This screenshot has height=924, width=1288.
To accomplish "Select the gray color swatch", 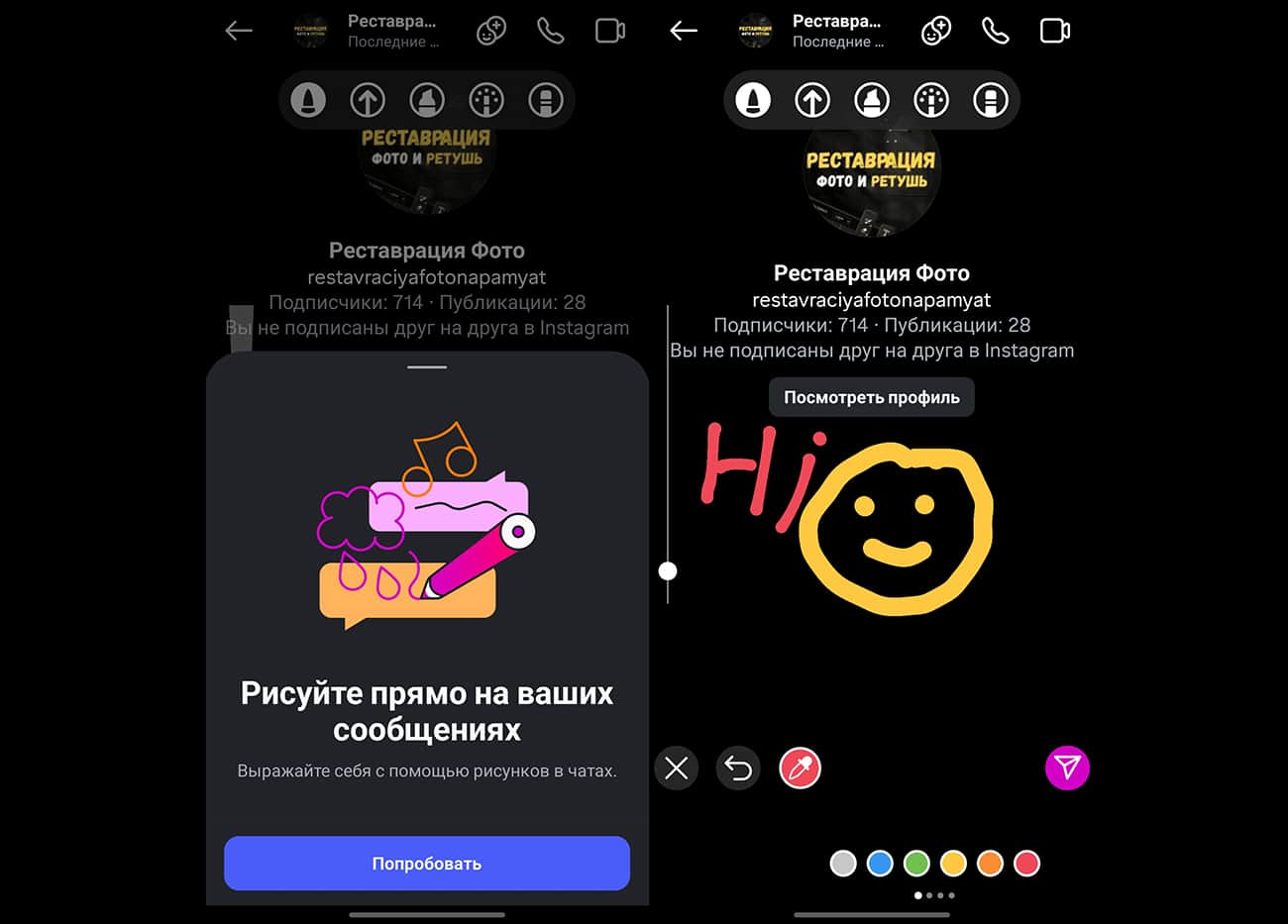I will click(x=843, y=864).
